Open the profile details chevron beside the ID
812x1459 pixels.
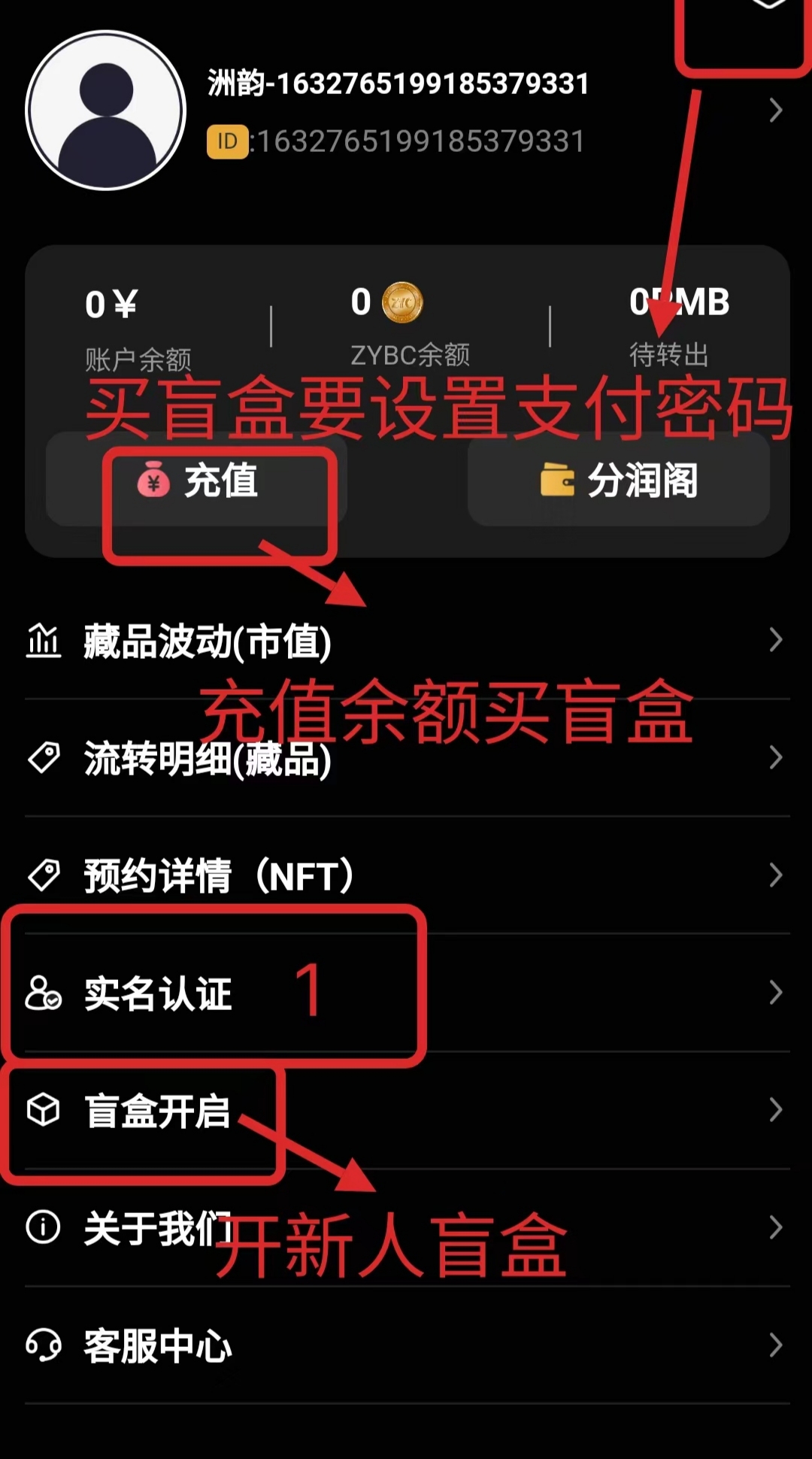coord(776,111)
